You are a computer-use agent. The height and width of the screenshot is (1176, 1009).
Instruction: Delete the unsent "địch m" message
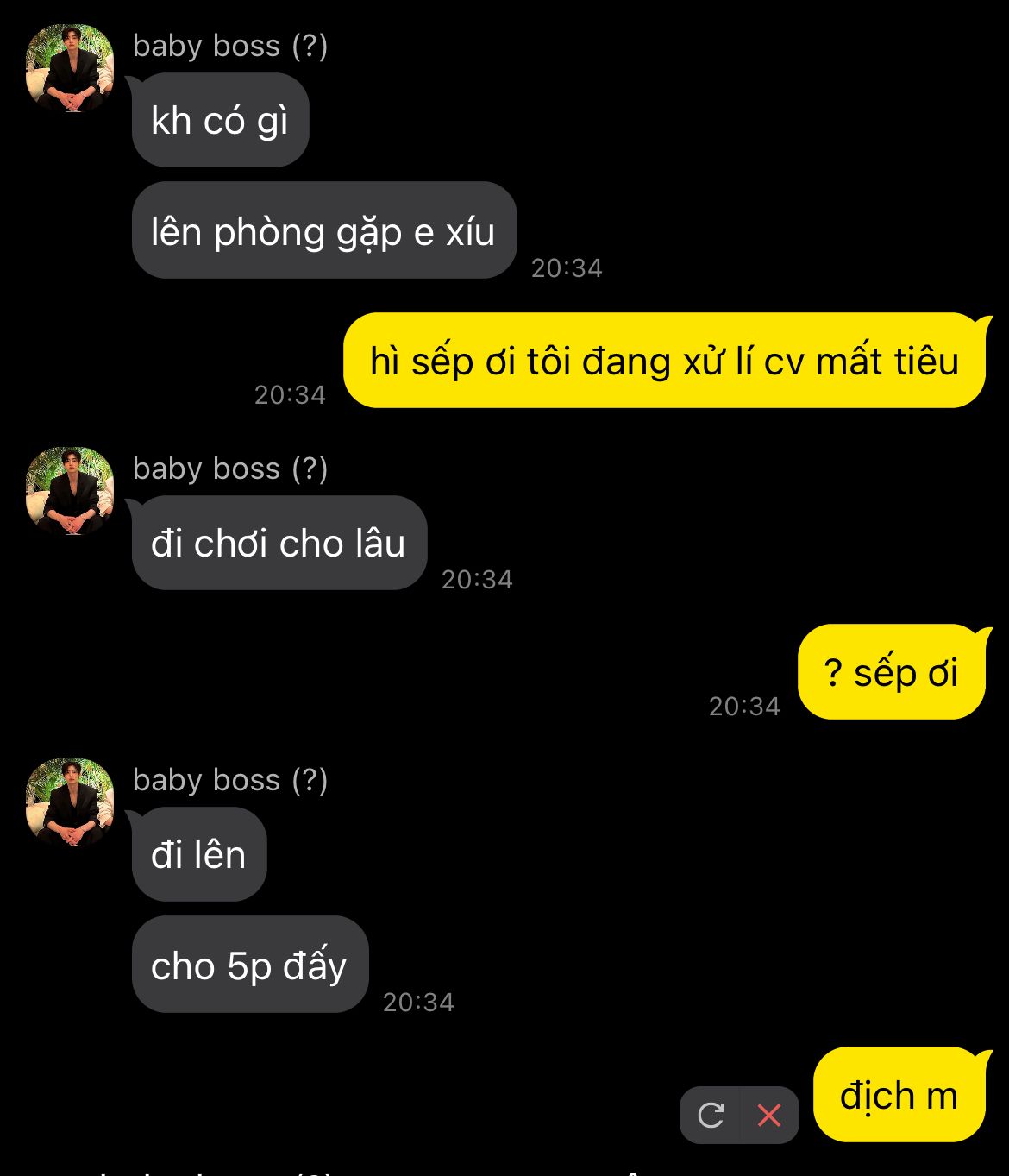(x=769, y=1116)
